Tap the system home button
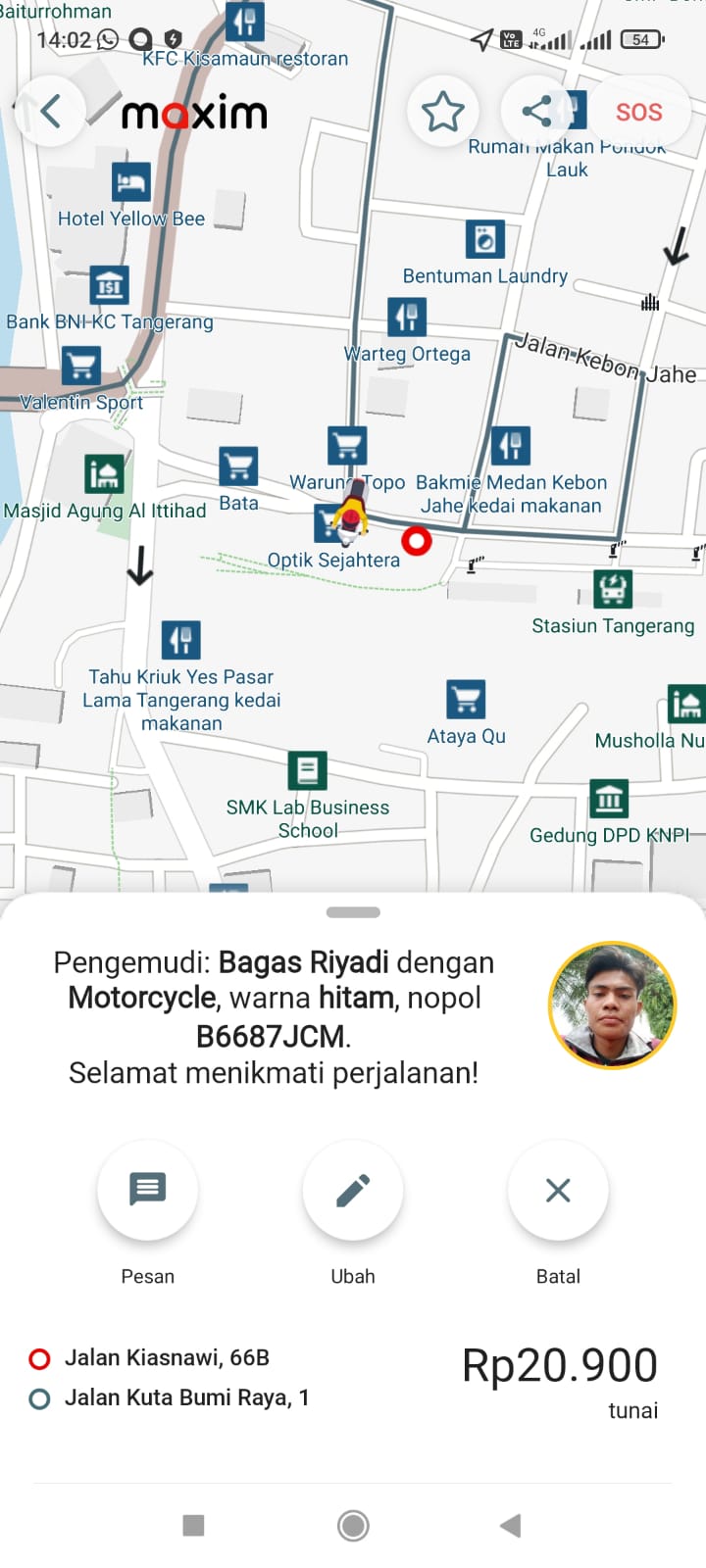 click(x=353, y=1525)
